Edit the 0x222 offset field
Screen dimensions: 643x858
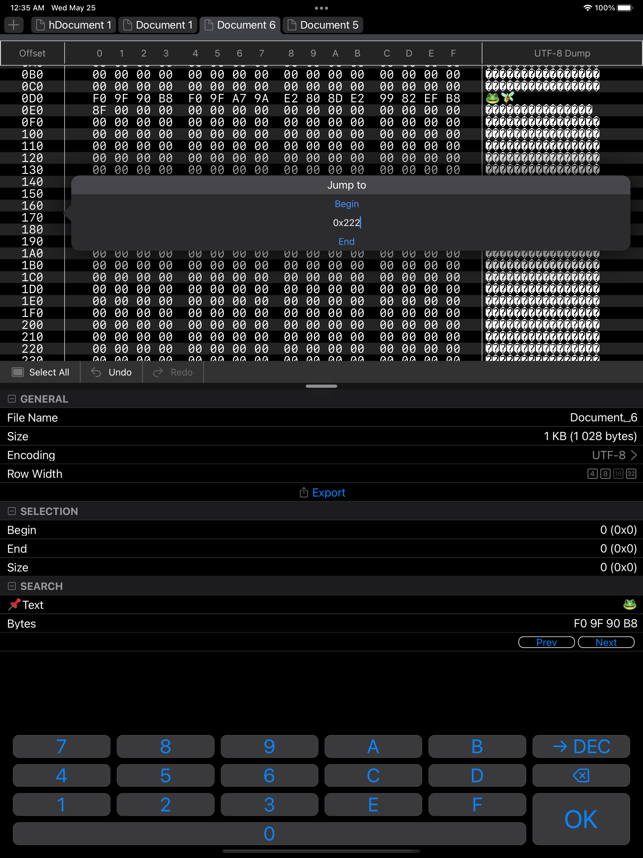tap(346, 223)
